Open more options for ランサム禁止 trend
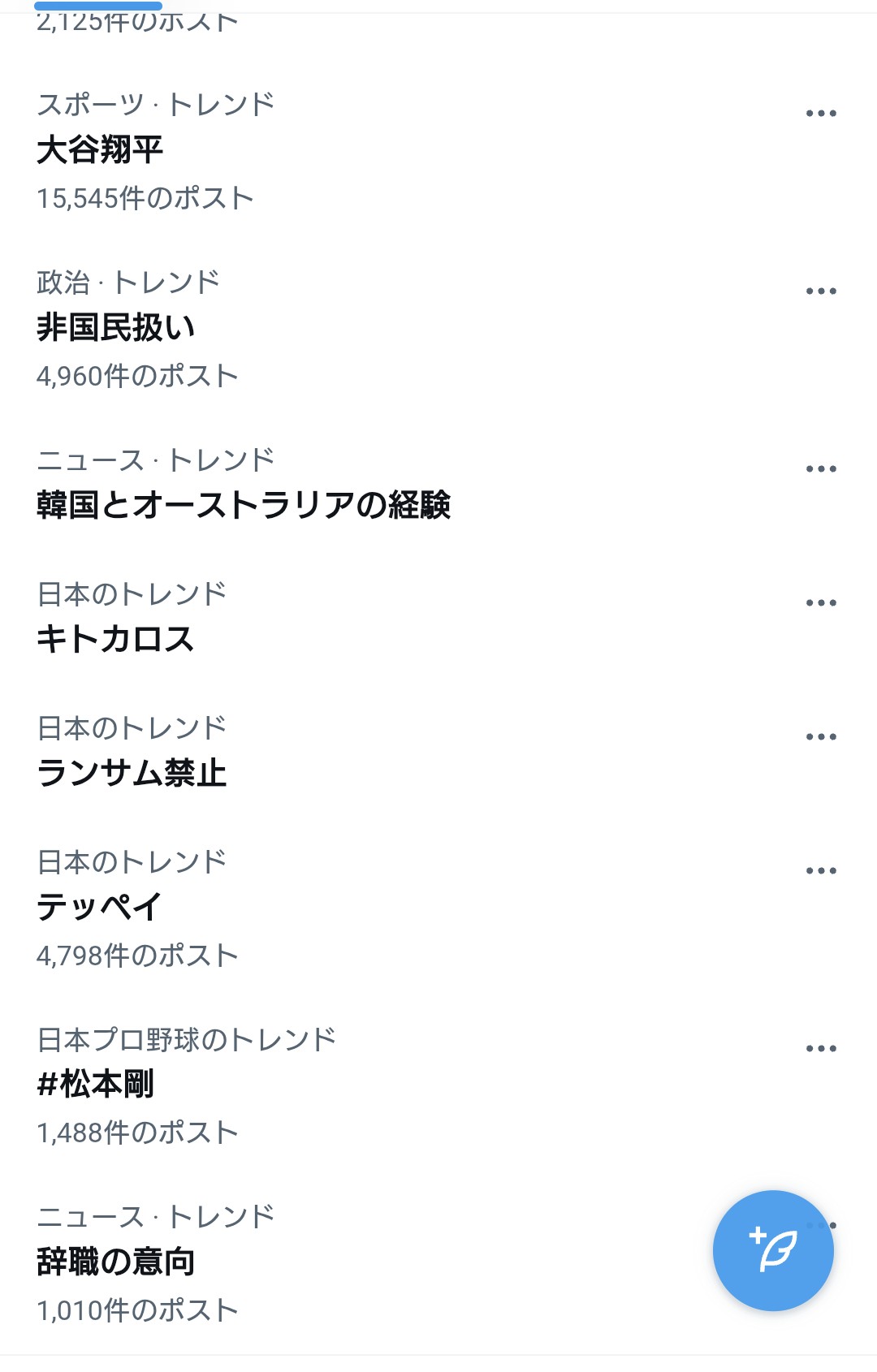Image resolution: width=877 pixels, height=1372 pixels. point(821,737)
